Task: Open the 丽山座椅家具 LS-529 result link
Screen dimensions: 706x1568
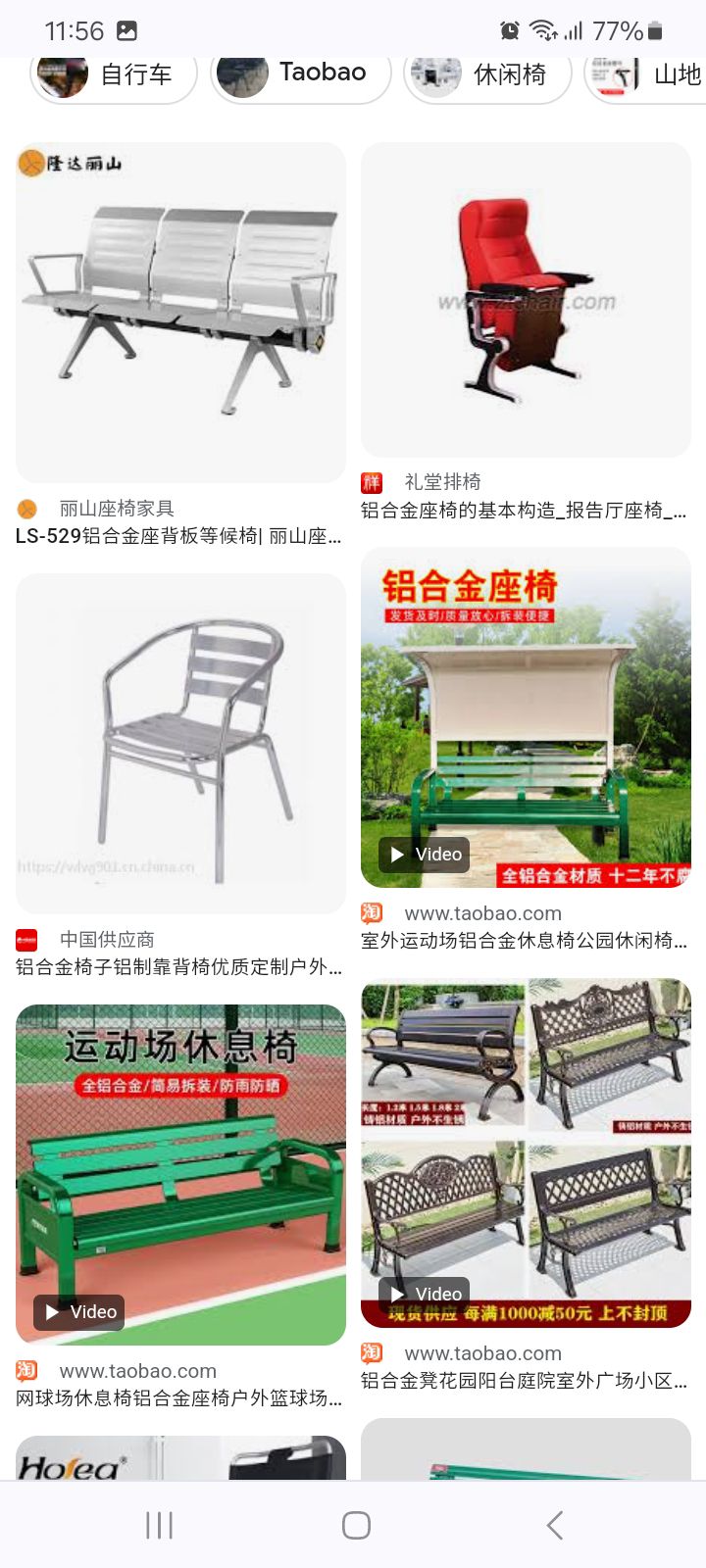Action: [x=178, y=536]
